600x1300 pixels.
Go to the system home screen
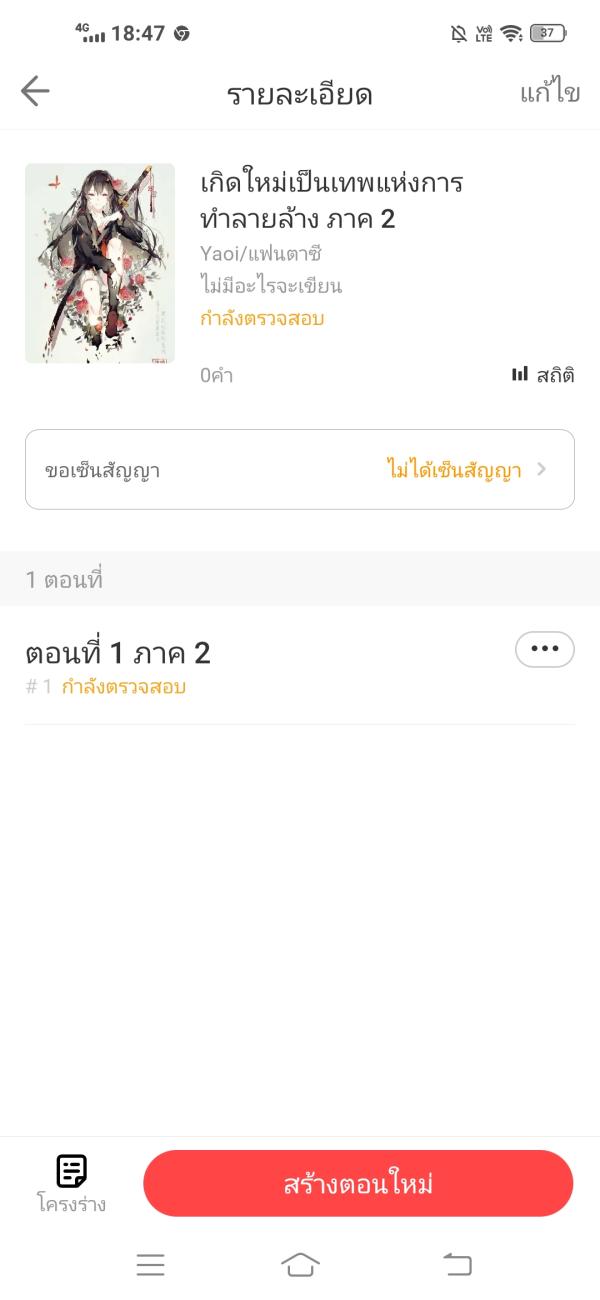click(x=300, y=1264)
